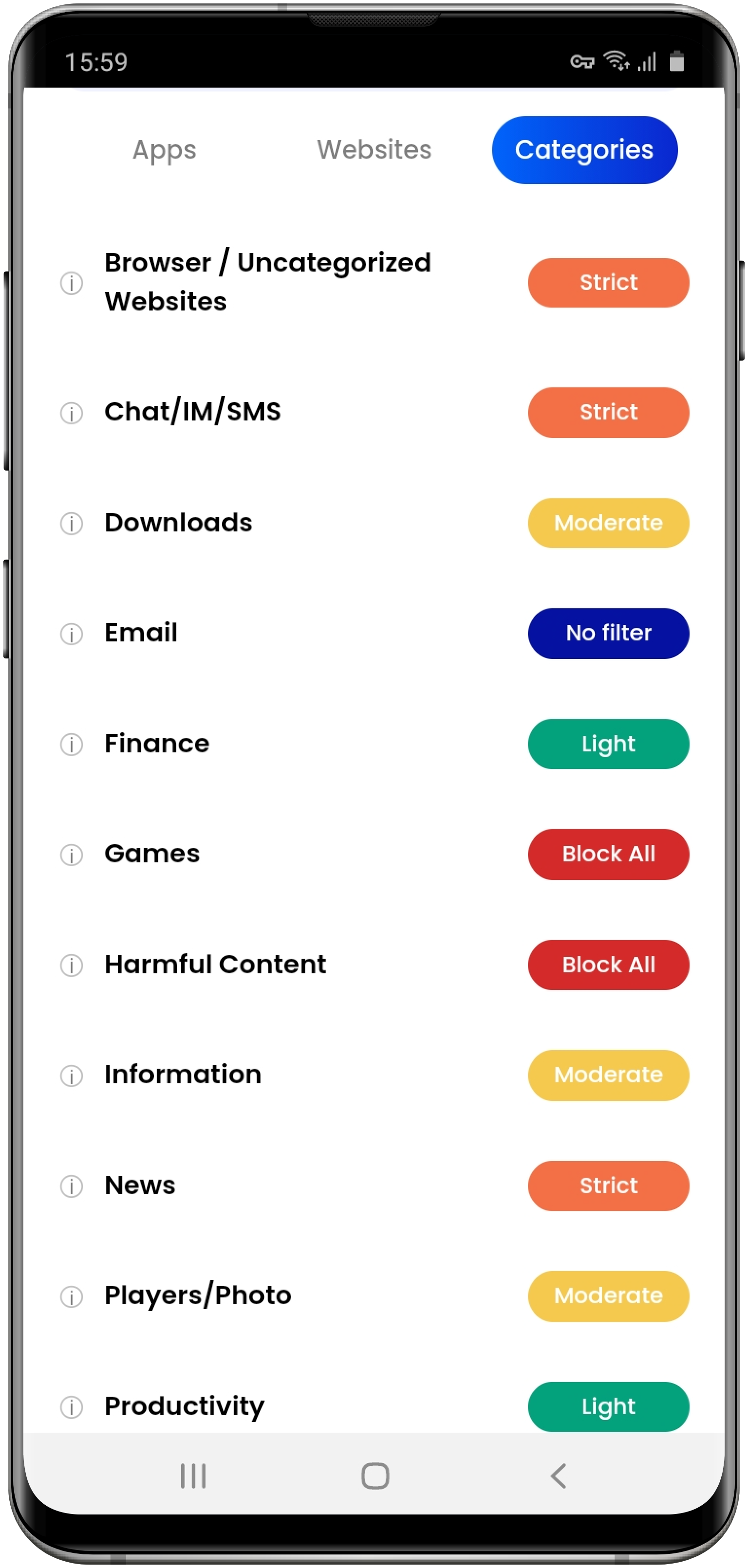The image size is (748, 1568).
Task: Tap the Moderate button for Downloads
Action: pyautogui.click(x=608, y=523)
